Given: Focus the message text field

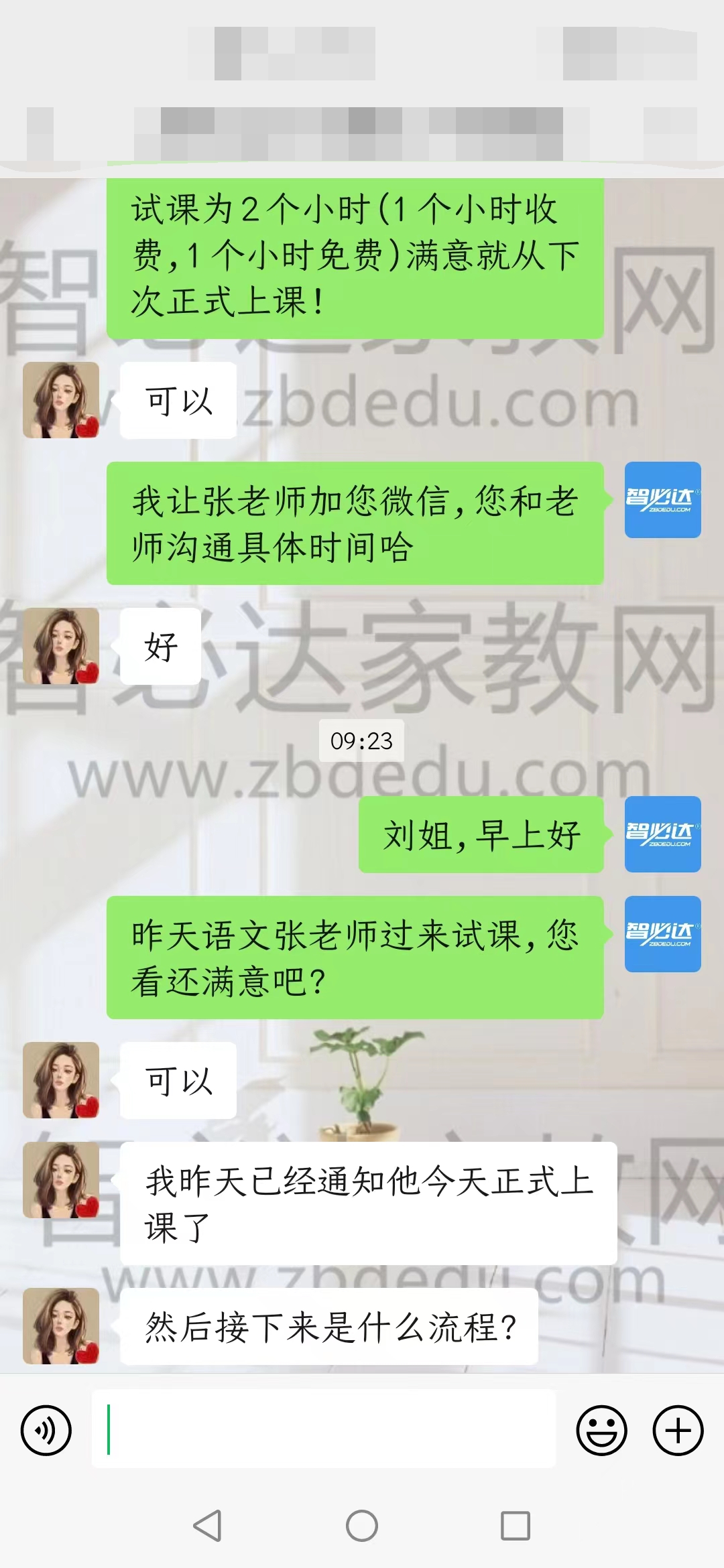Looking at the screenshot, I should (x=323, y=1429).
